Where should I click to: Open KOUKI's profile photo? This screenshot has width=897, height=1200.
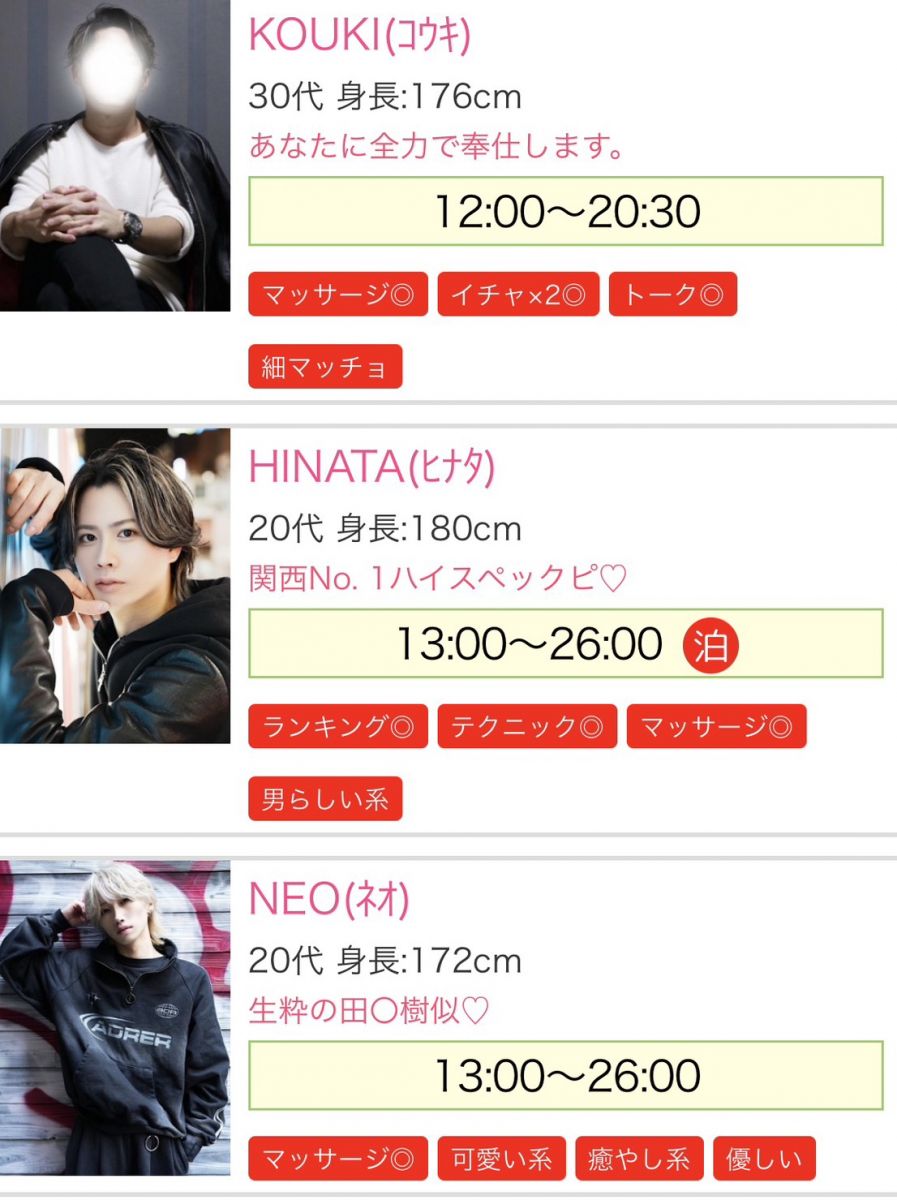(115, 155)
